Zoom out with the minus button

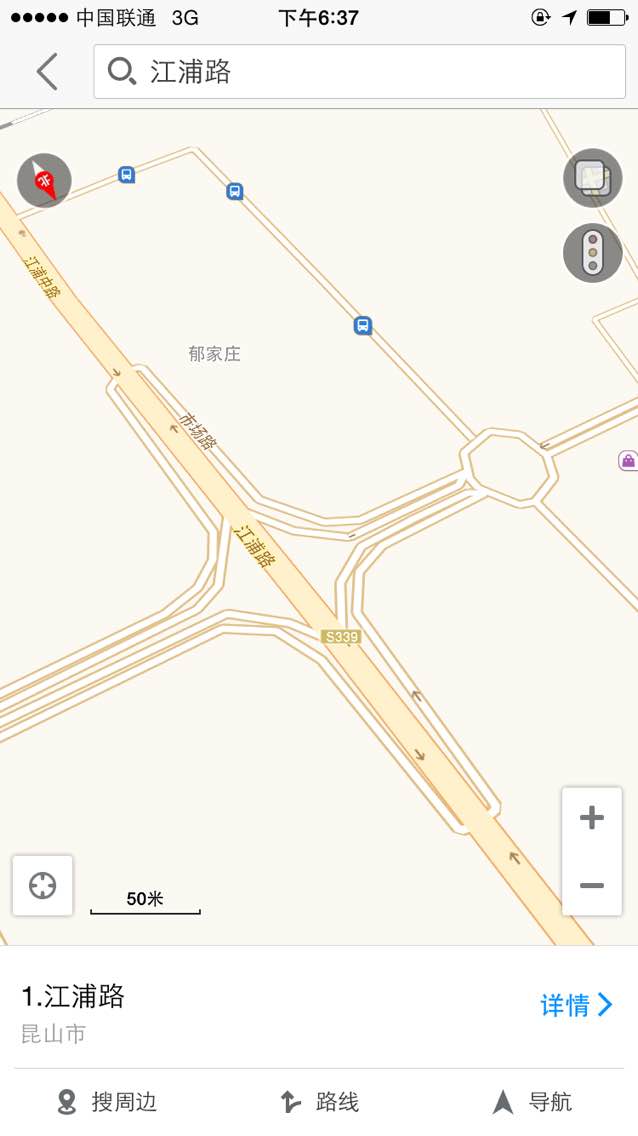[x=592, y=885]
